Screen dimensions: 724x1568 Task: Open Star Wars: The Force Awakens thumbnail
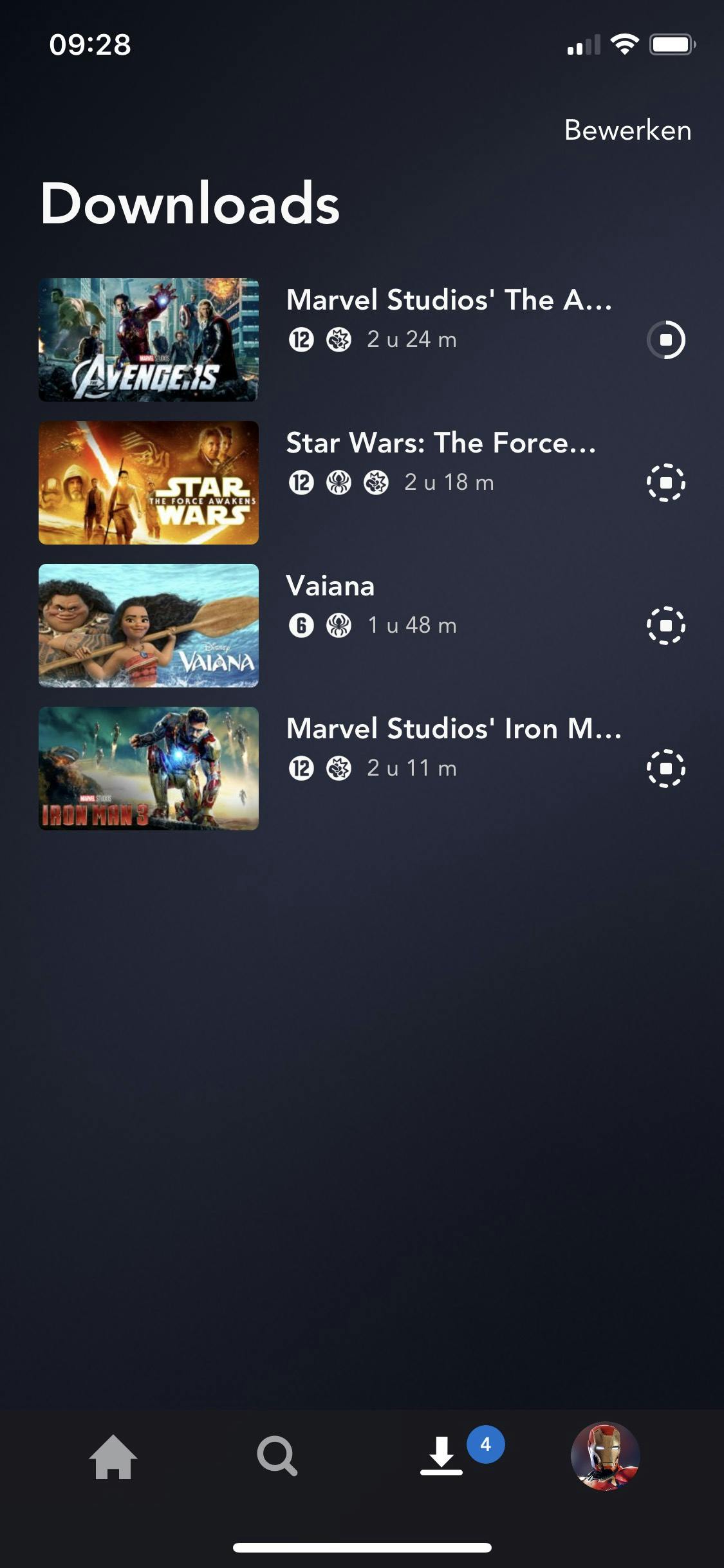pos(149,483)
